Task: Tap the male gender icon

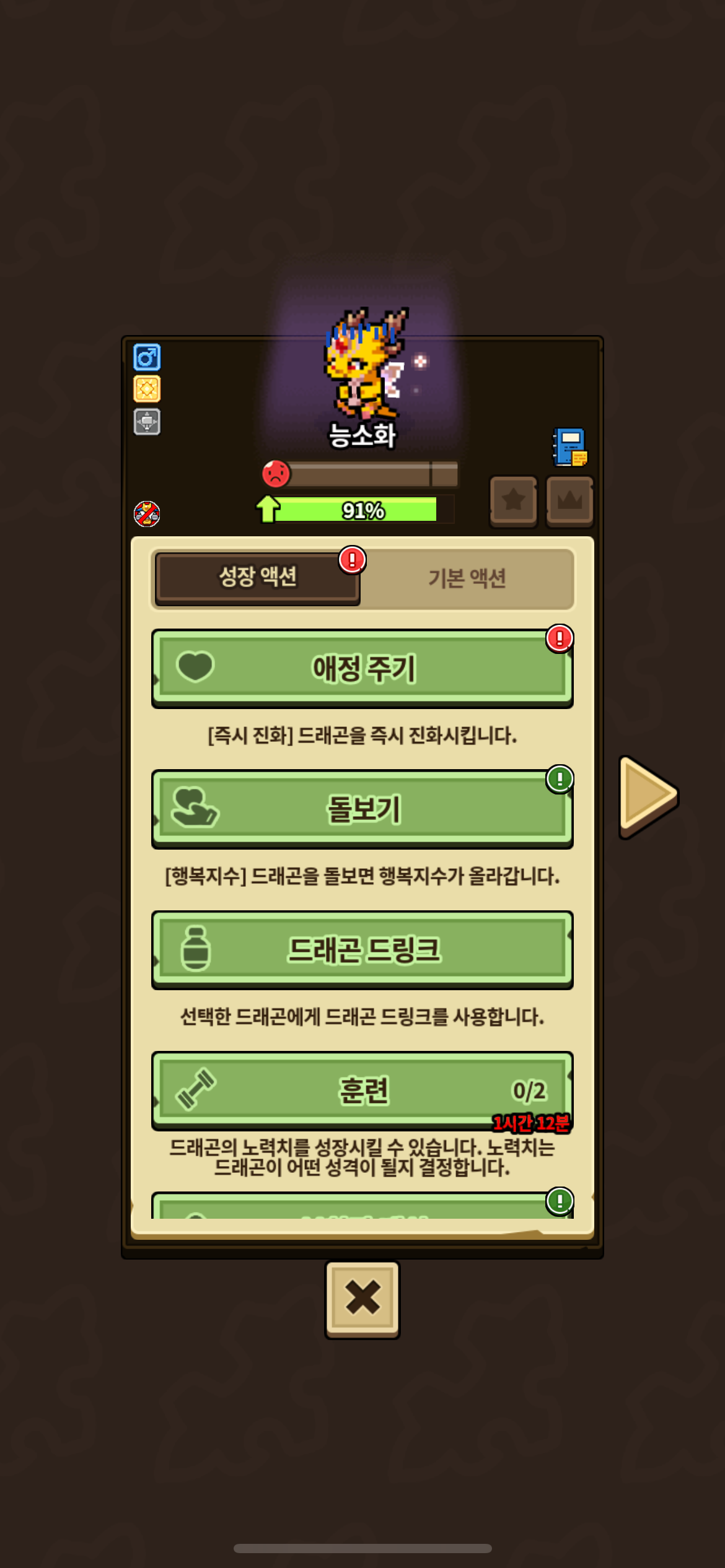Action: pos(147,357)
